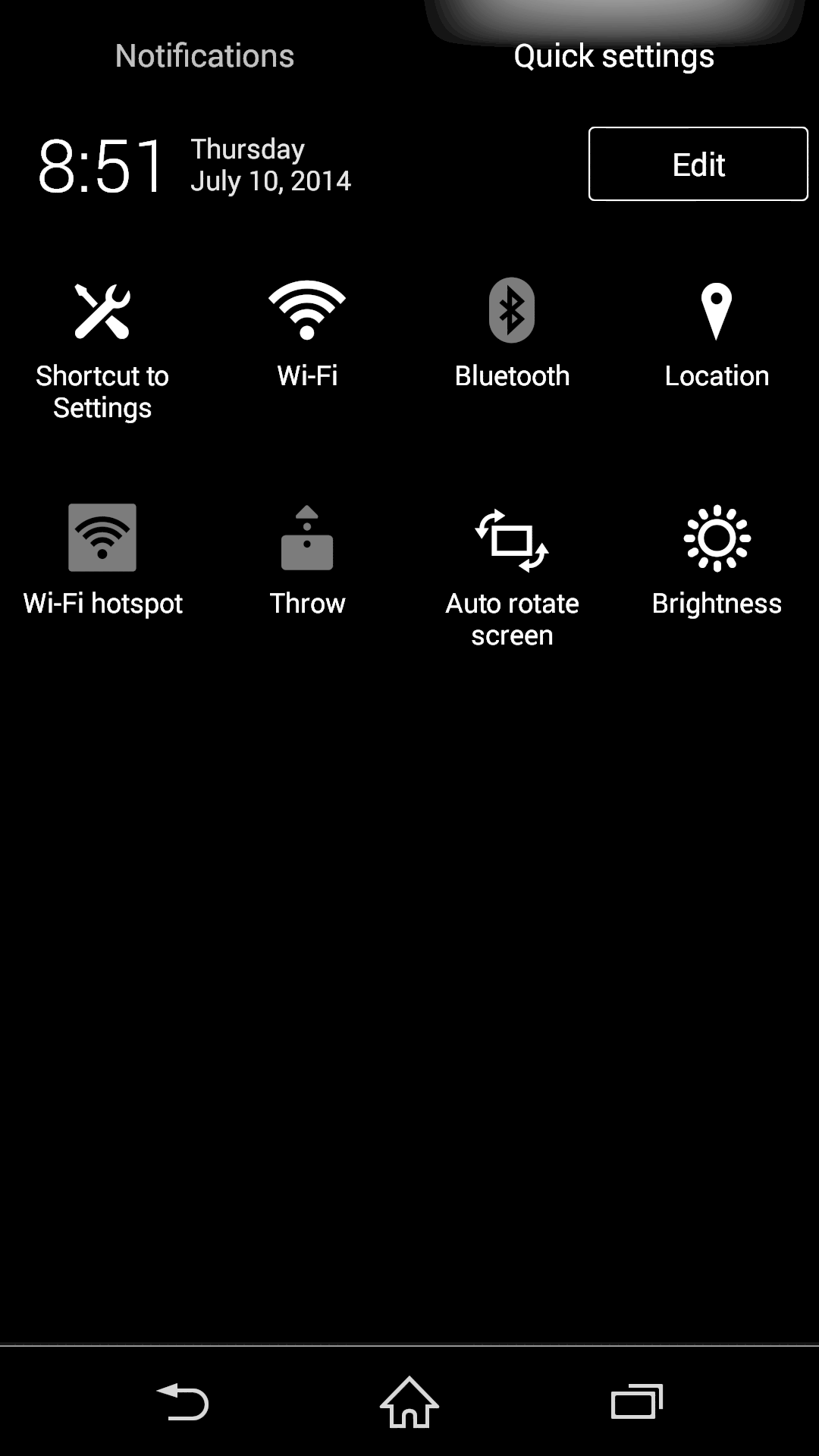
Task: Open Shortcut to Settings
Action: pos(102,350)
